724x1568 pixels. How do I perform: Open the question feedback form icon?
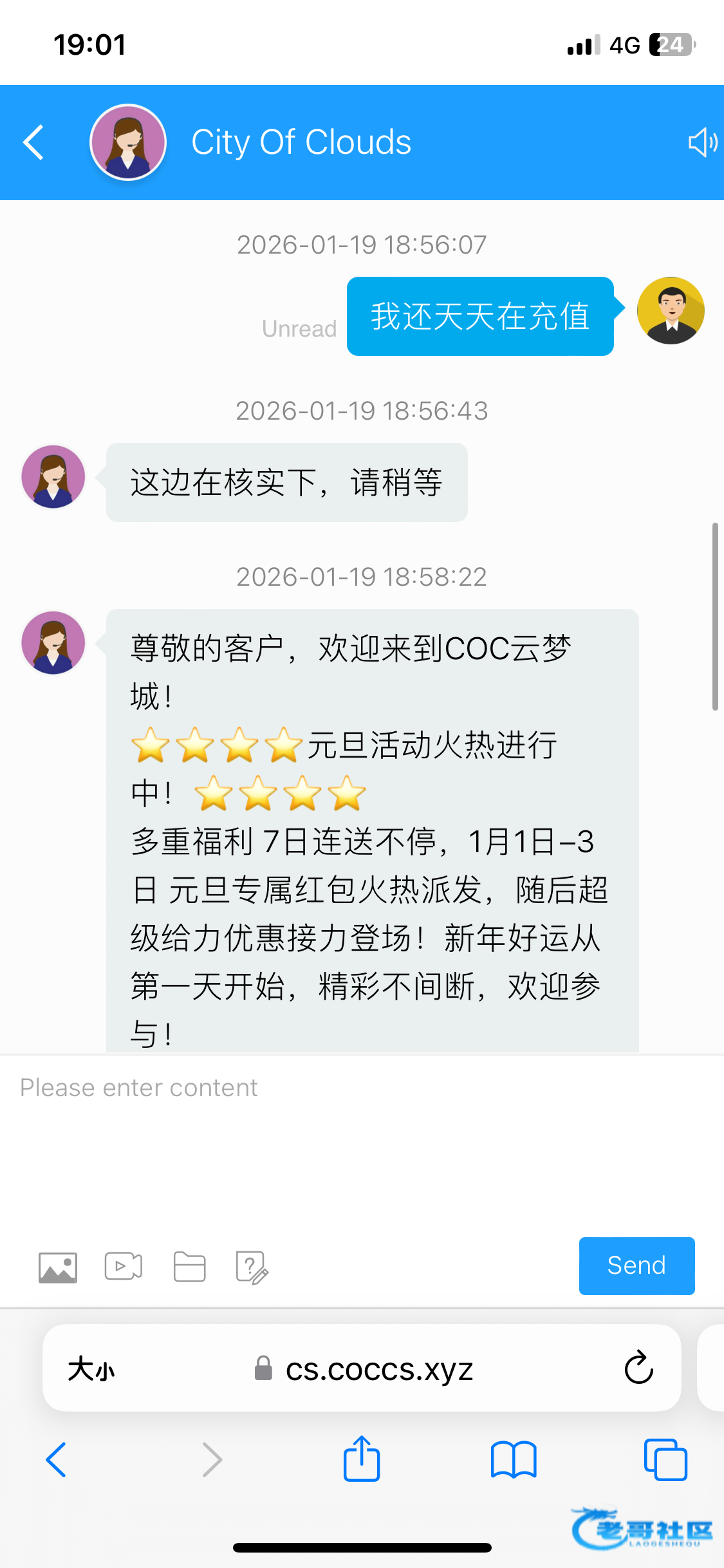click(252, 1267)
